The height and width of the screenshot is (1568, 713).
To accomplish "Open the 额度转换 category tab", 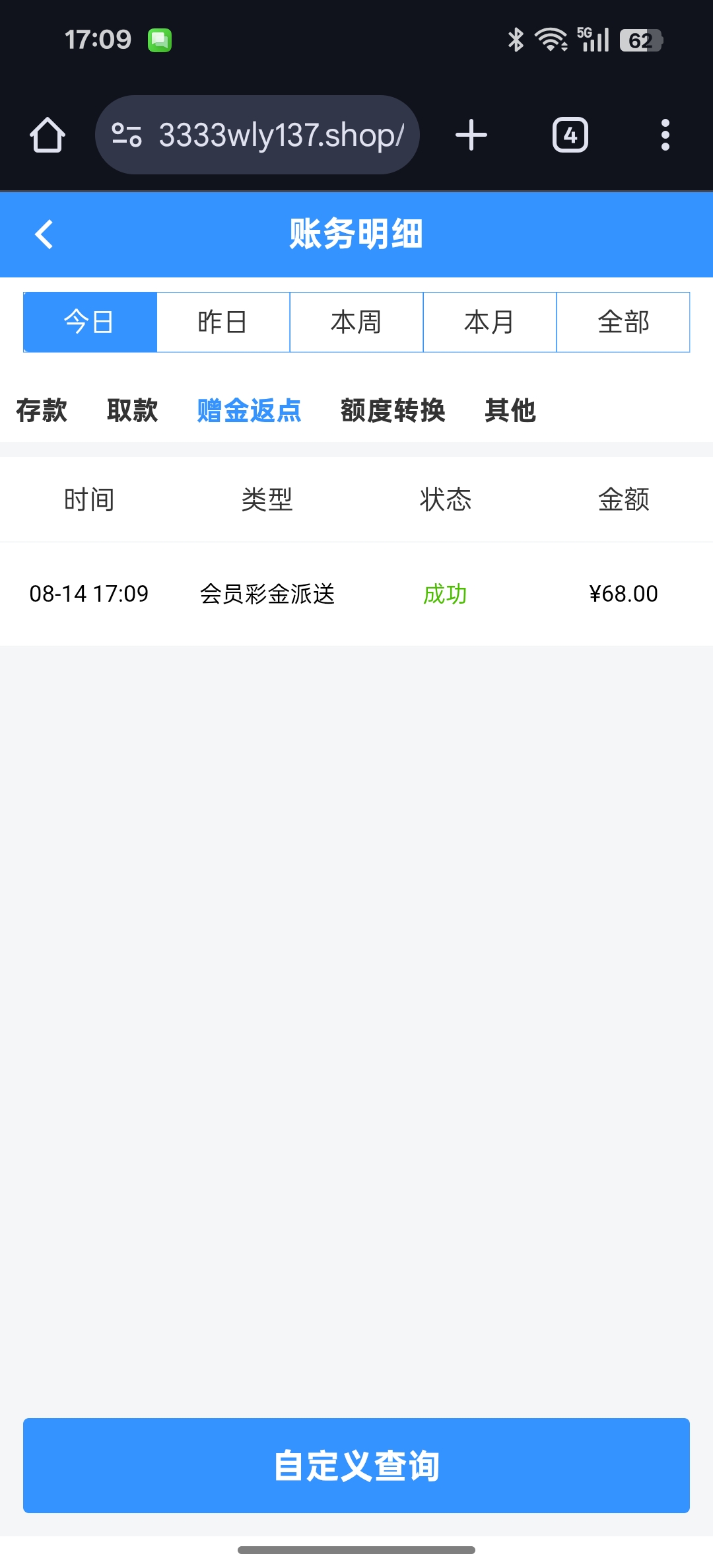I will (x=393, y=410).
